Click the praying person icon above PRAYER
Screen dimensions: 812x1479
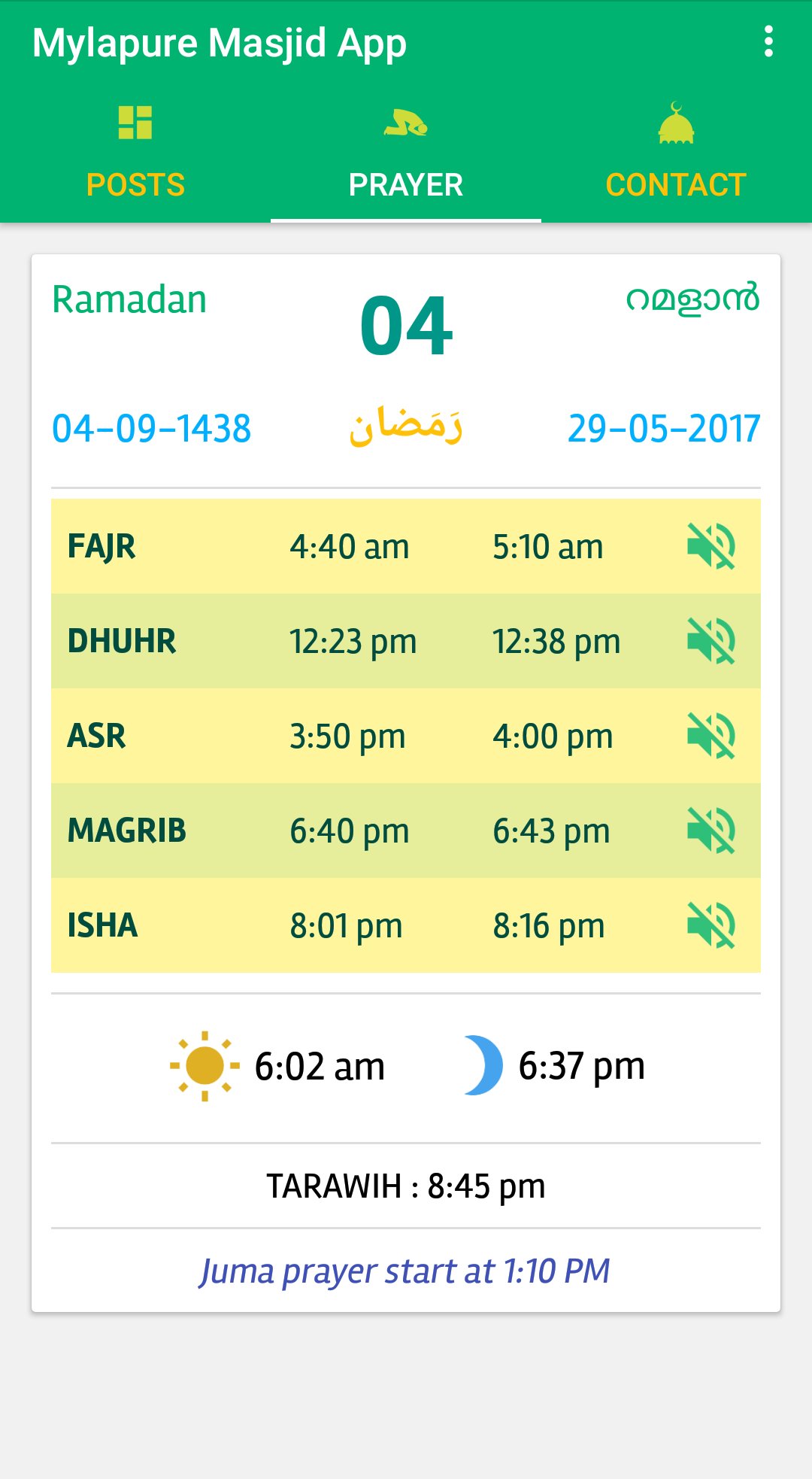405,124
